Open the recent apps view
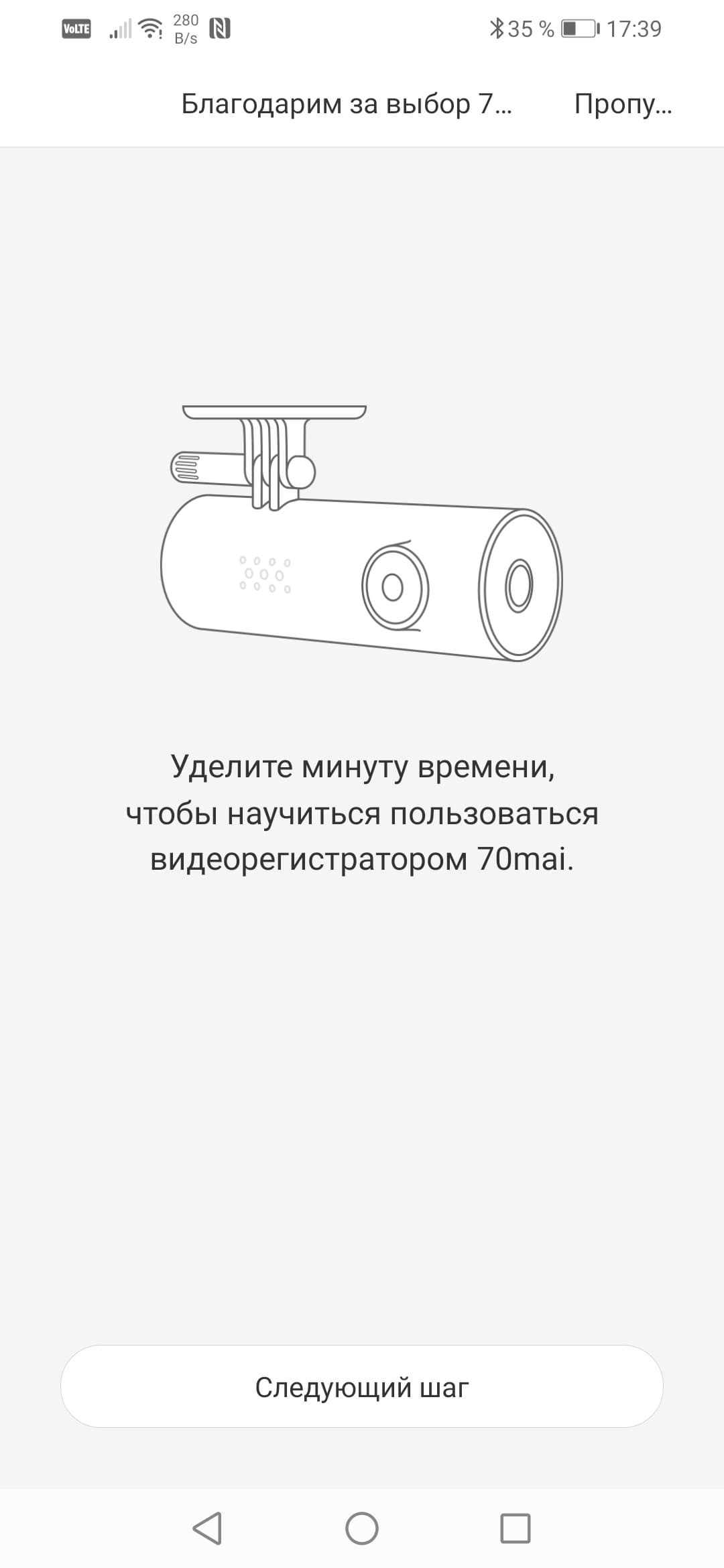The height and width of the screenshot is (1568, 724). tap(516, 1528)
